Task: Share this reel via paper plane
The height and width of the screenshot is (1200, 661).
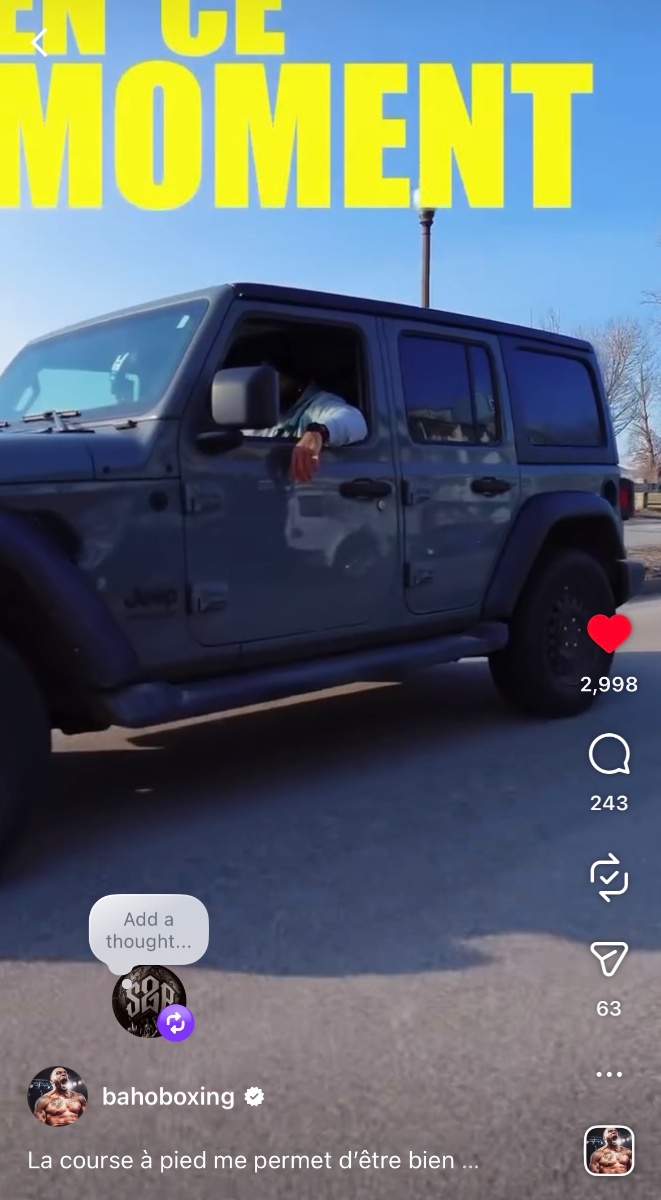Action: (x=609, y=959)
